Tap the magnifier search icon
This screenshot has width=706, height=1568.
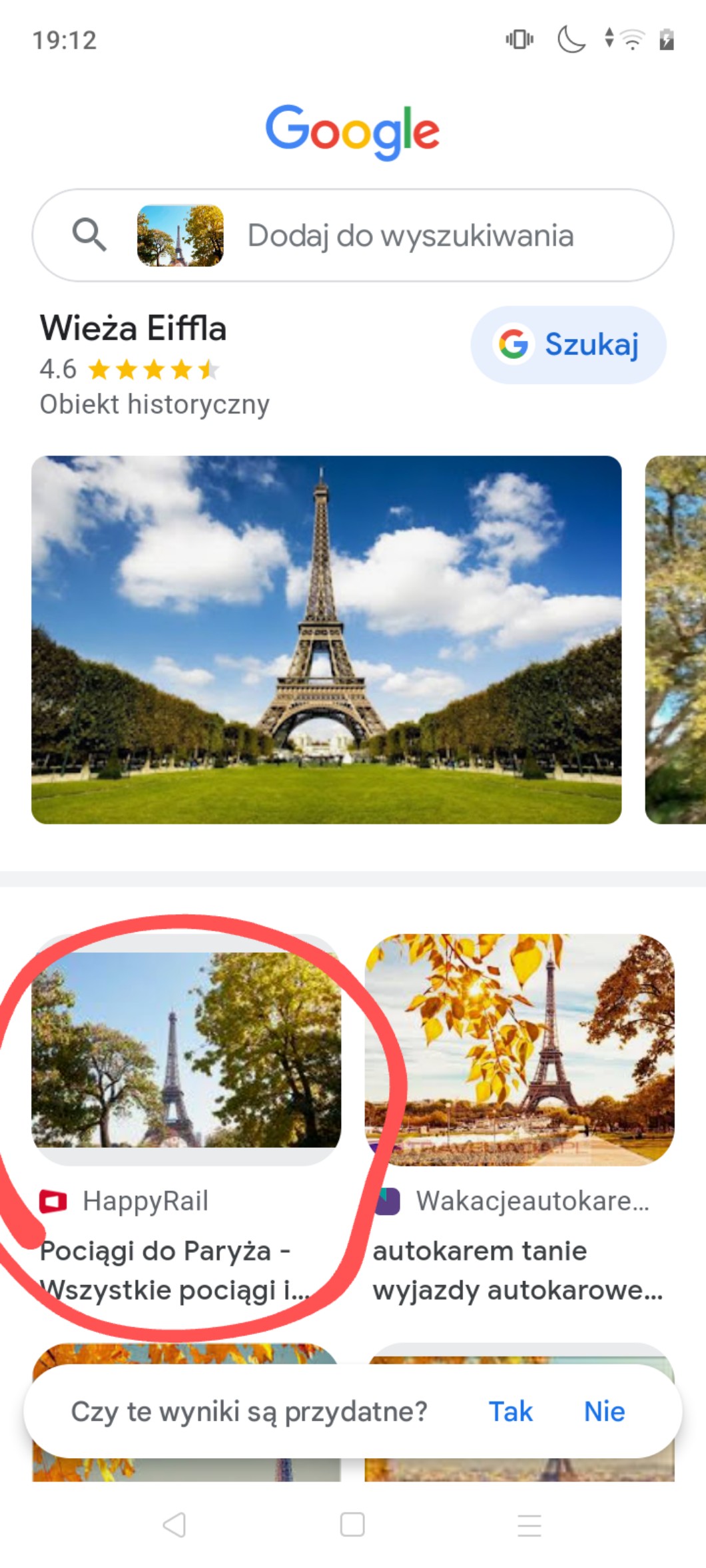[89, 234]
